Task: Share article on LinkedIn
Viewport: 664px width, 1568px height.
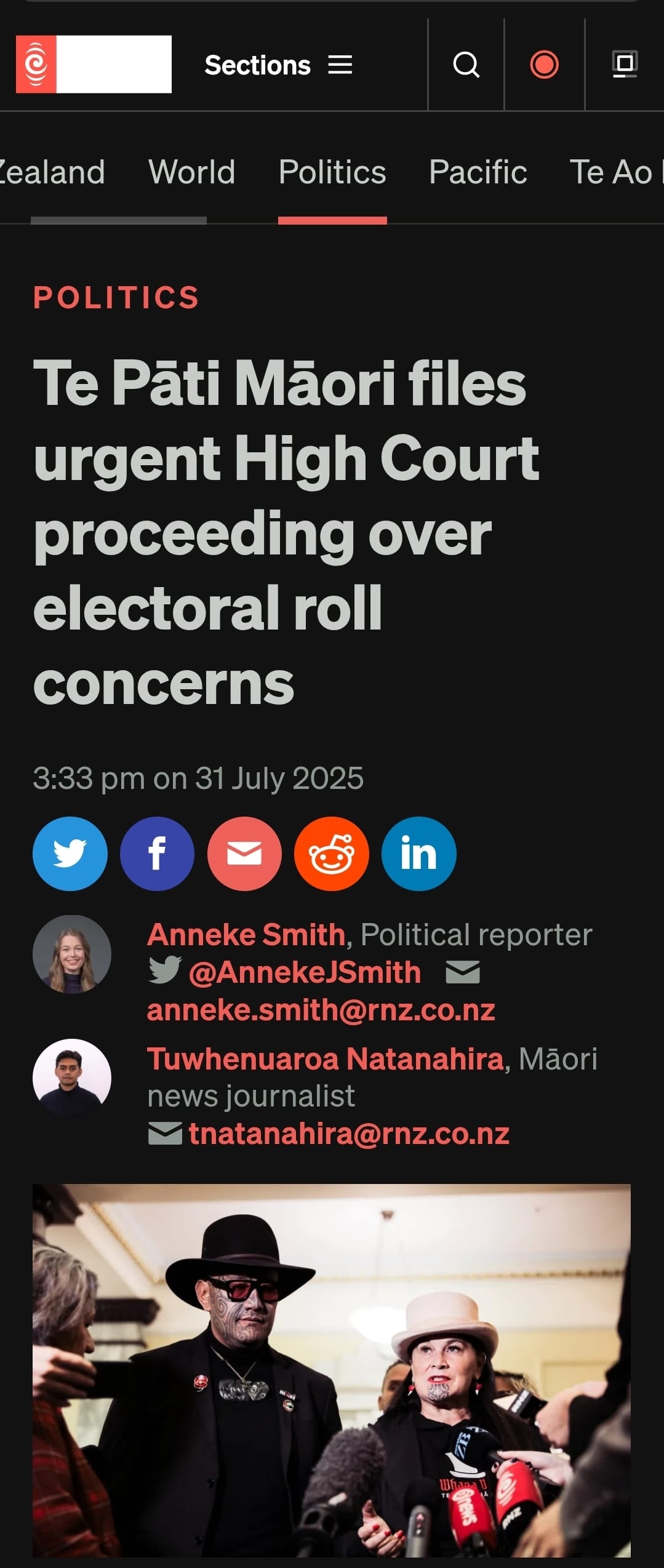Action: [418, 854]
